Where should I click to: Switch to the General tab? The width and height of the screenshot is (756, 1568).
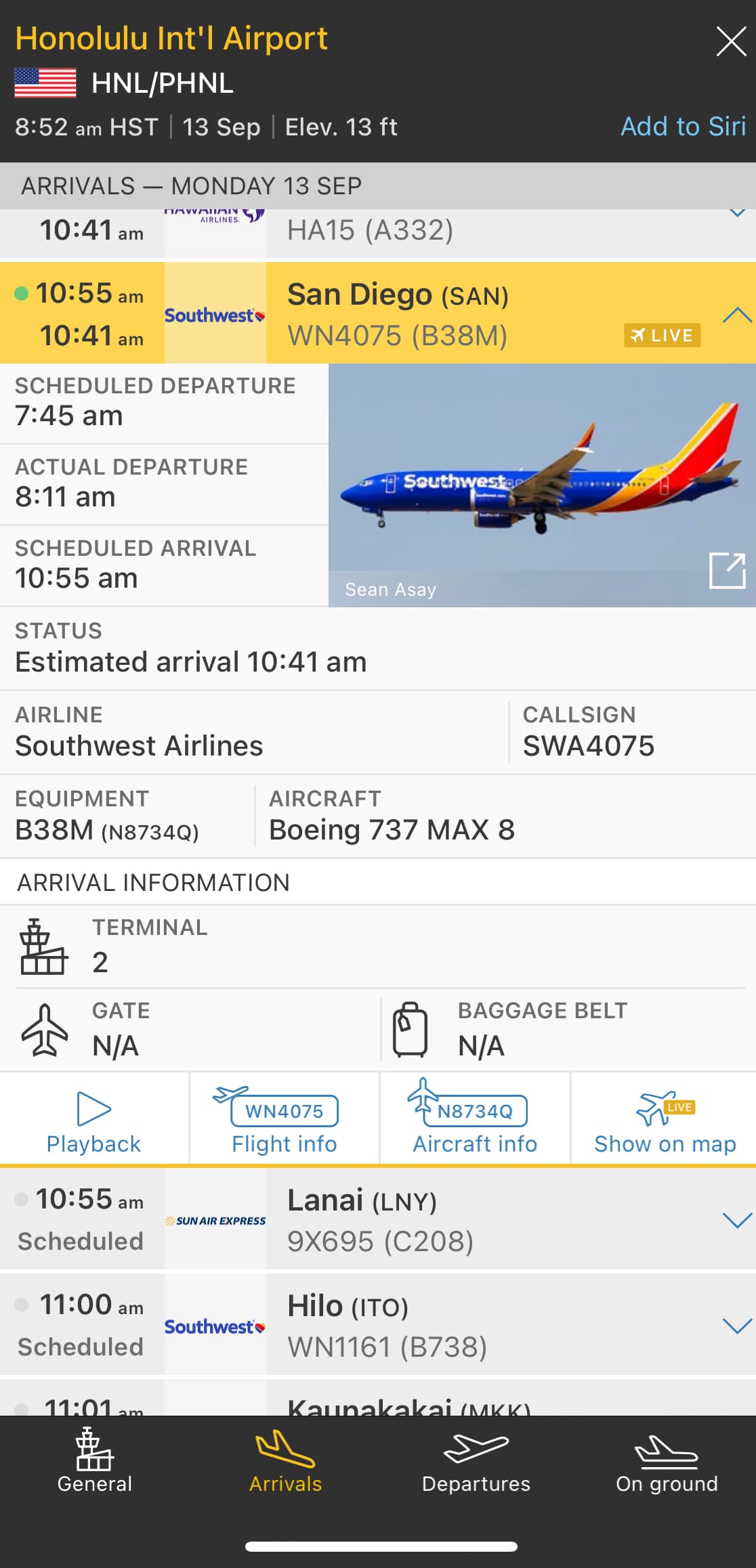95,1462
